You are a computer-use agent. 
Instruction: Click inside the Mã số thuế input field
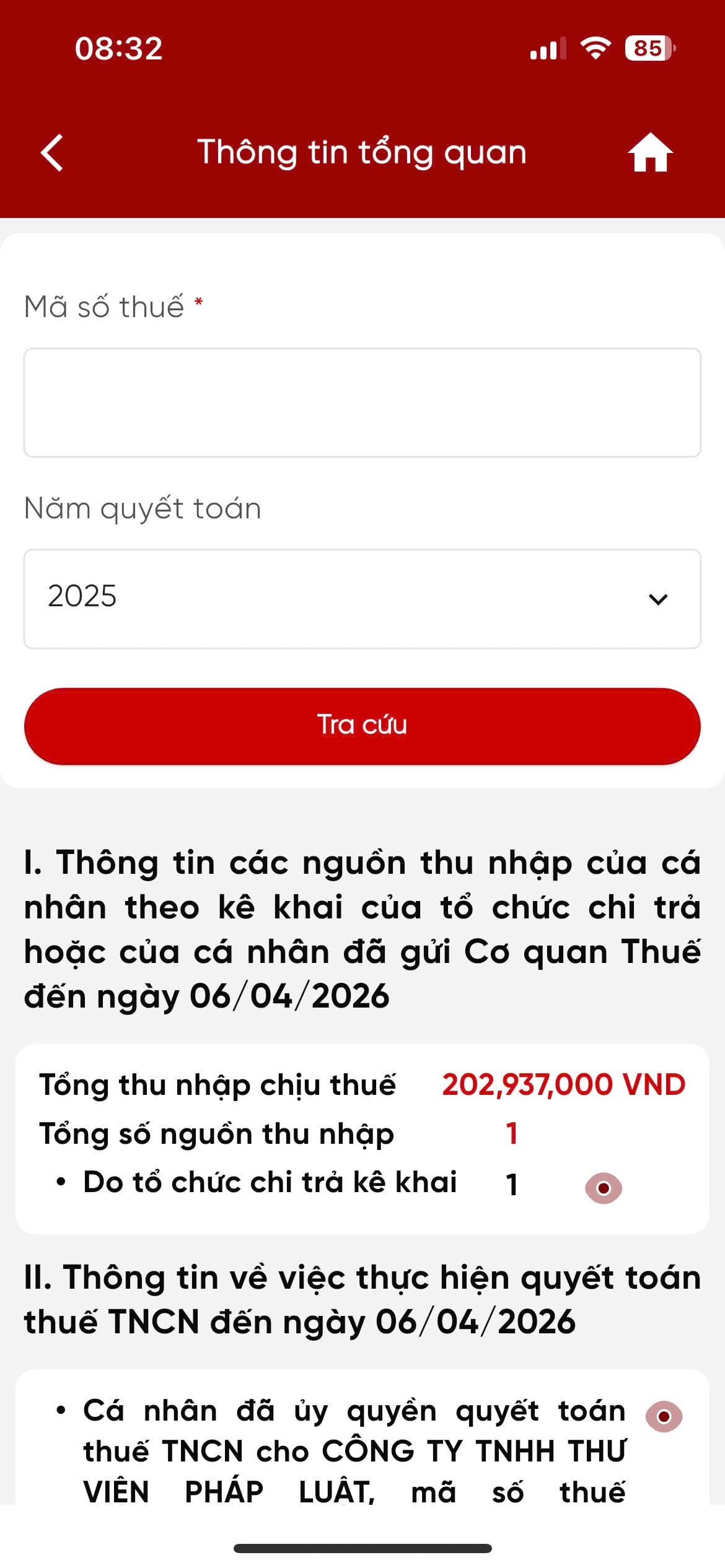[362, 403]
